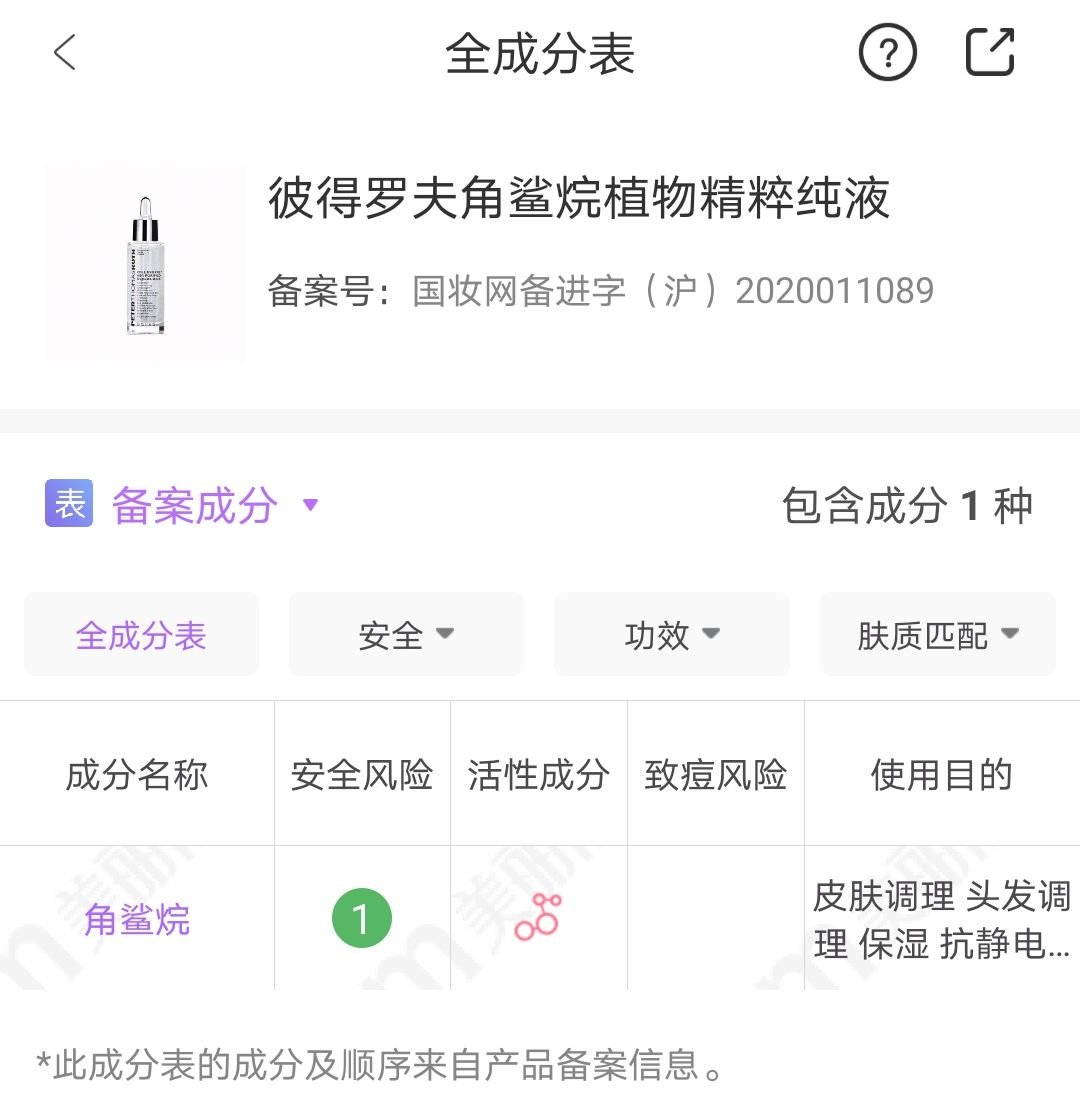Screen dimensions: 1080x1106
Task: Go back from the 全成分表 page
Action: pyautogui.click(x=65, y=53)
